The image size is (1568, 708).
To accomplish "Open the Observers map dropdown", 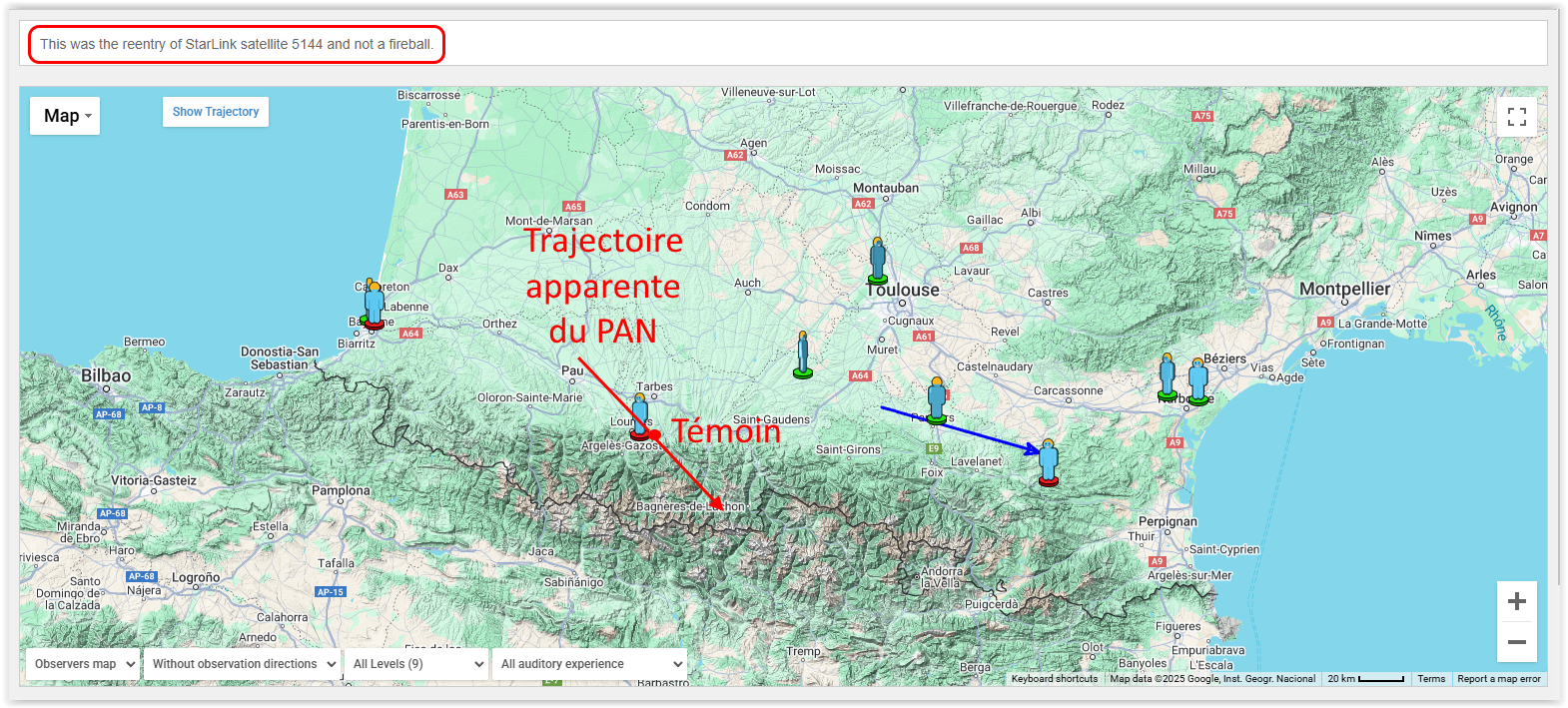I will coord(83,664).
